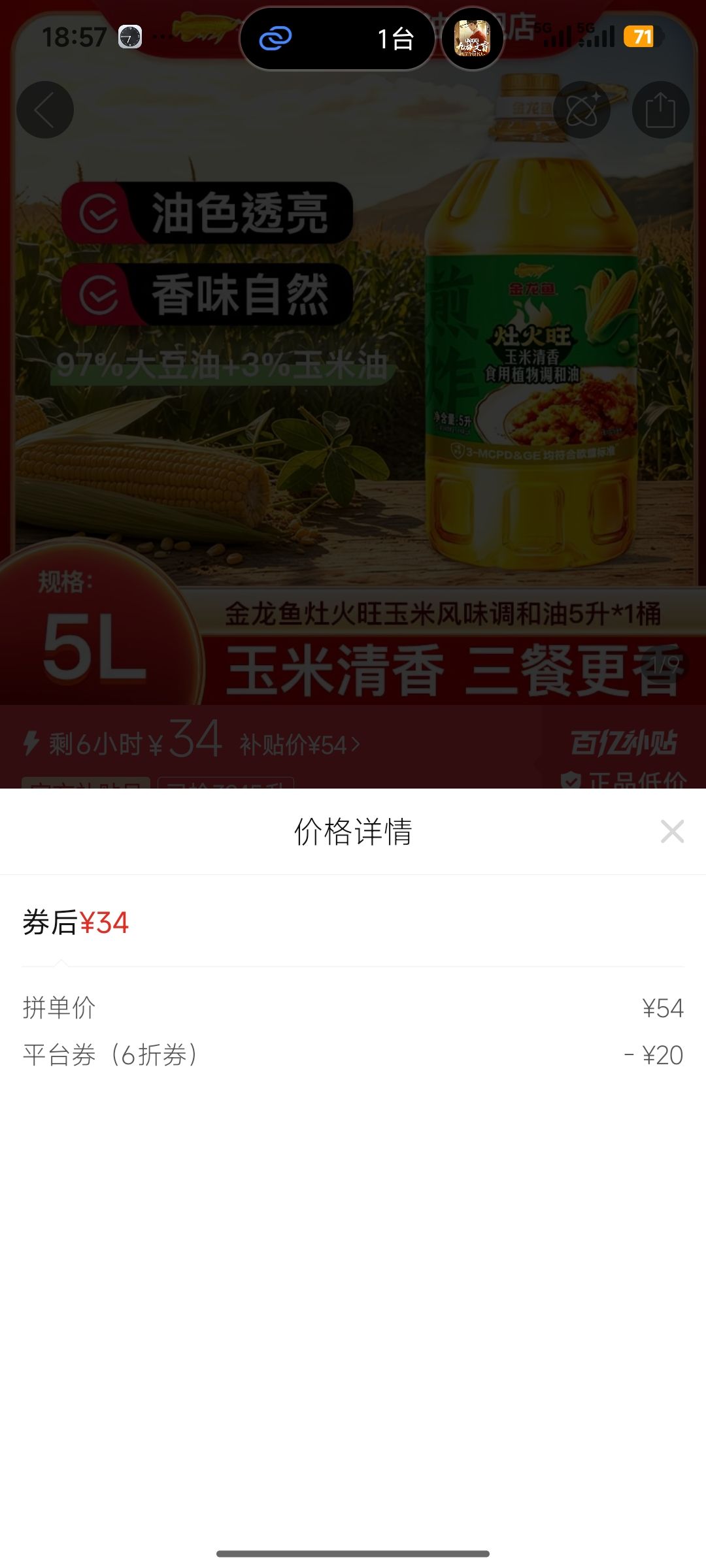
Task: Open the 补贴价¥54 subsidy price link
Action: [x=299, y=745]
